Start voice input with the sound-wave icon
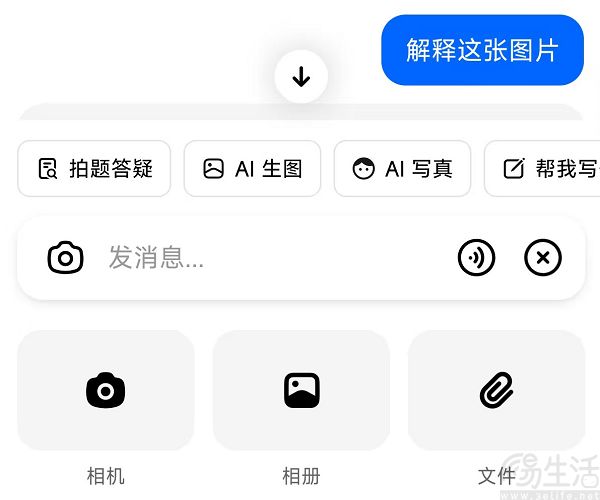This screenshot has width=600, height=500. [x=477, y=259]
